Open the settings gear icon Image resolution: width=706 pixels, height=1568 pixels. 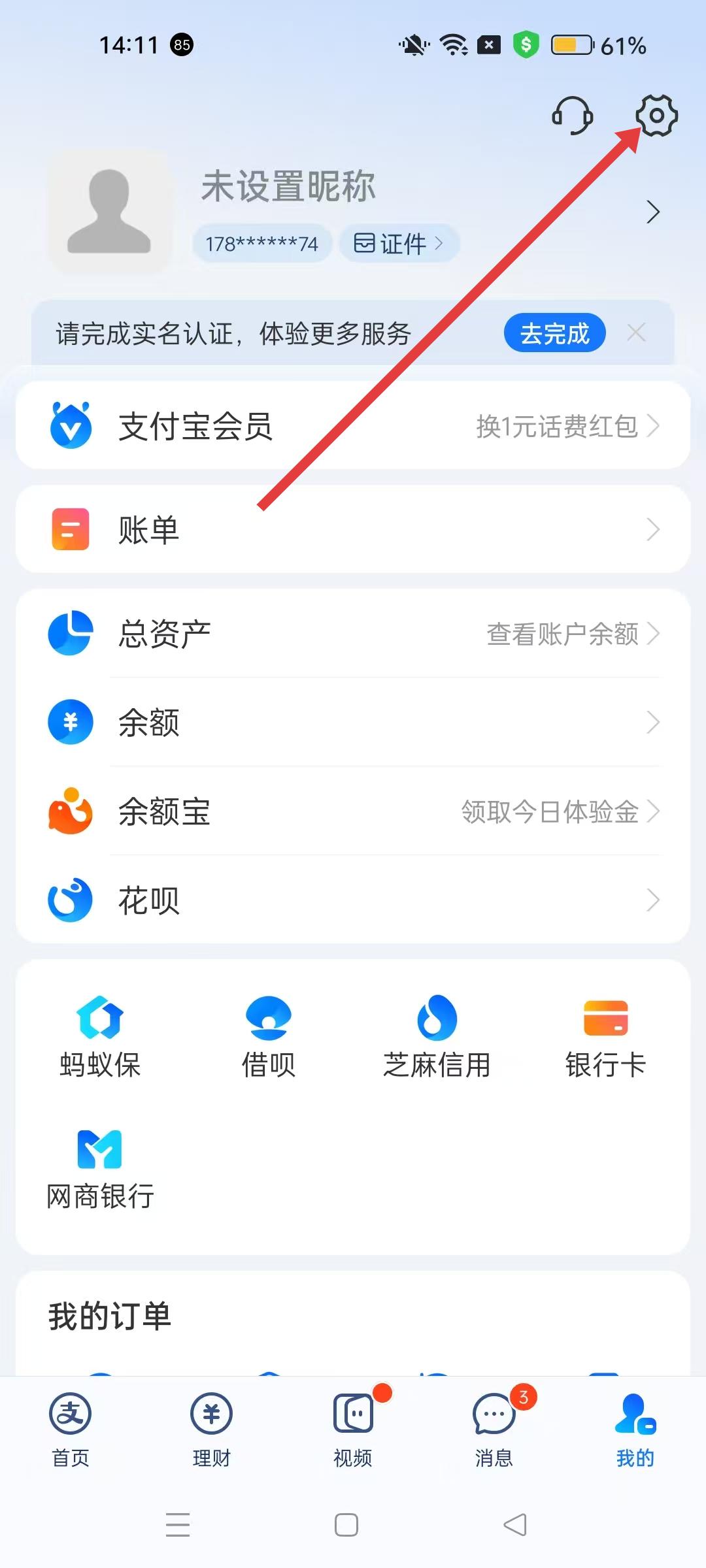pos(656,116)
